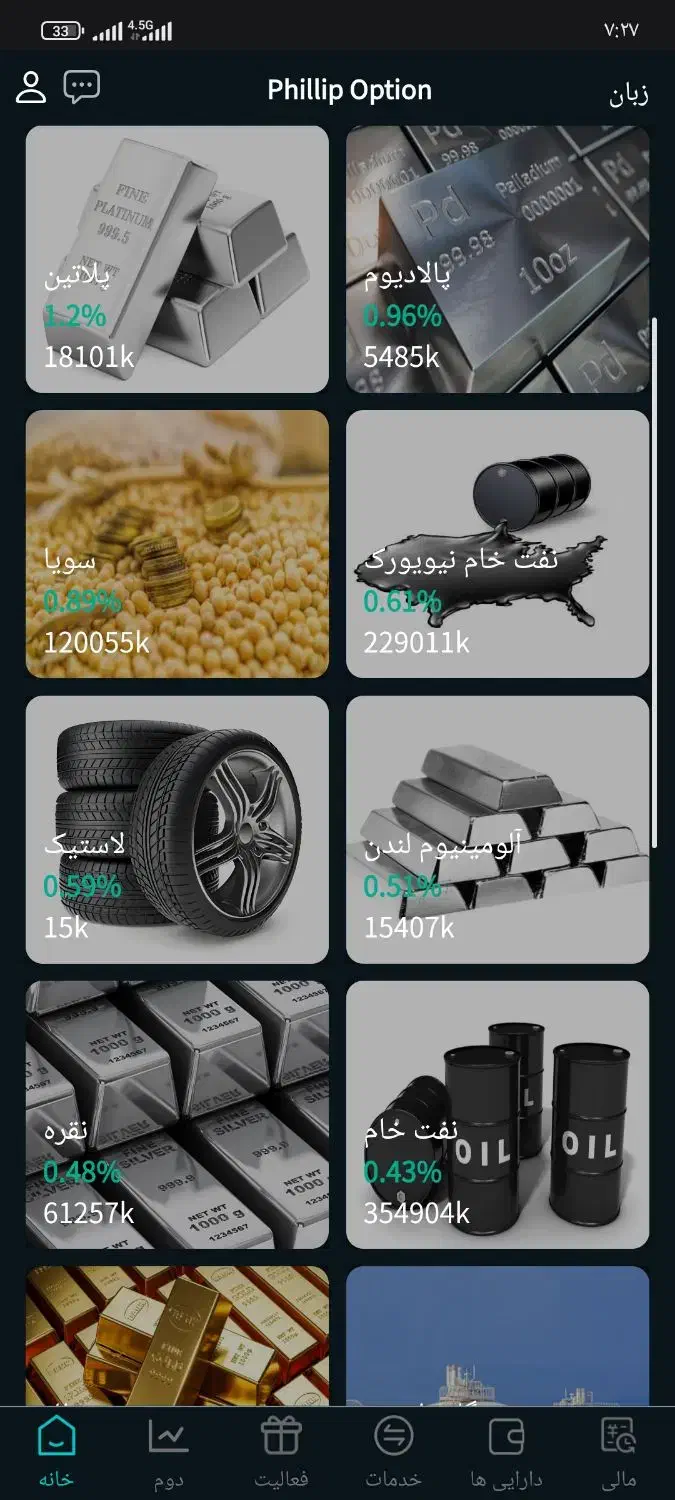This screenshot has width=675, height=1500.
Task: View the لاستیک rubber card
Action: point(177,829)
